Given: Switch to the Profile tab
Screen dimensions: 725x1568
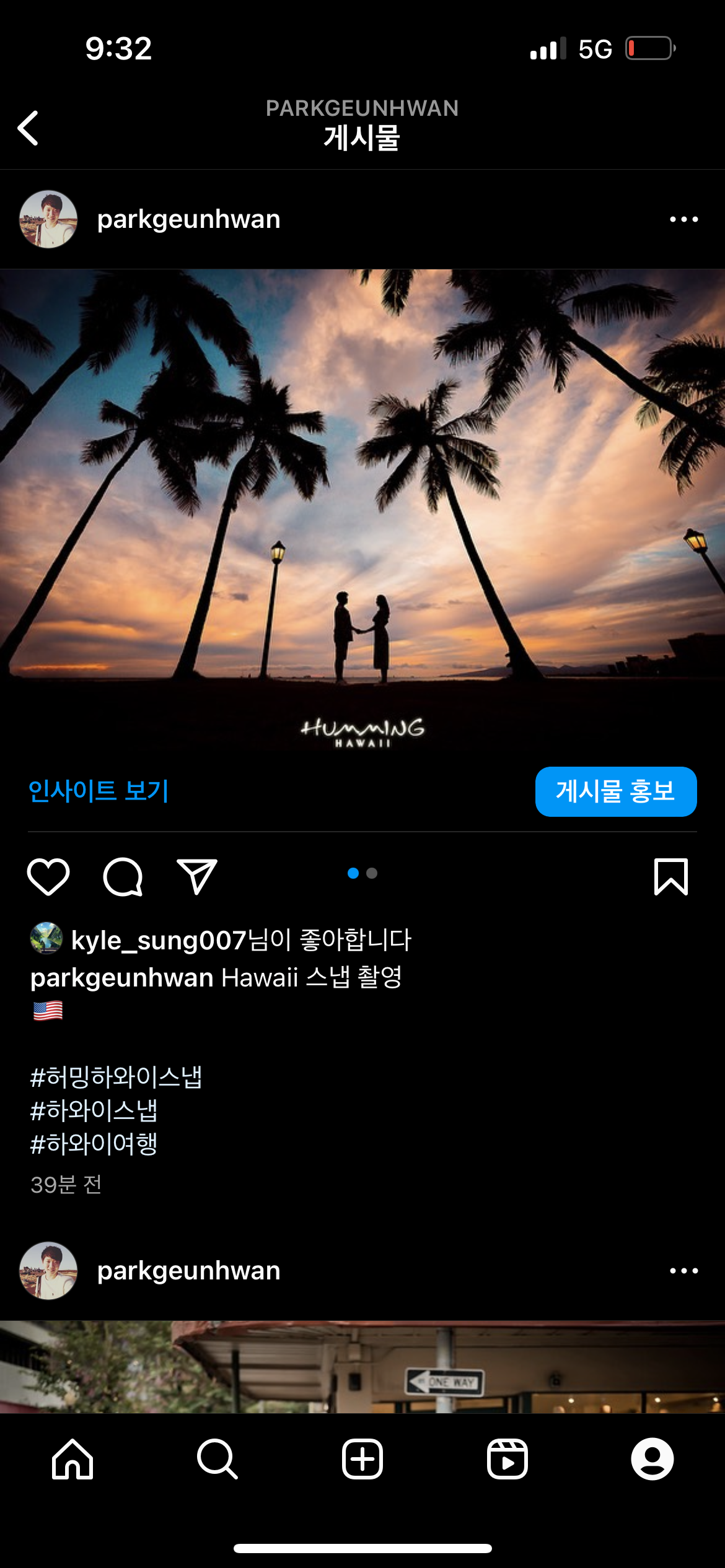Looking at the screenshot, I should 652,1459.
